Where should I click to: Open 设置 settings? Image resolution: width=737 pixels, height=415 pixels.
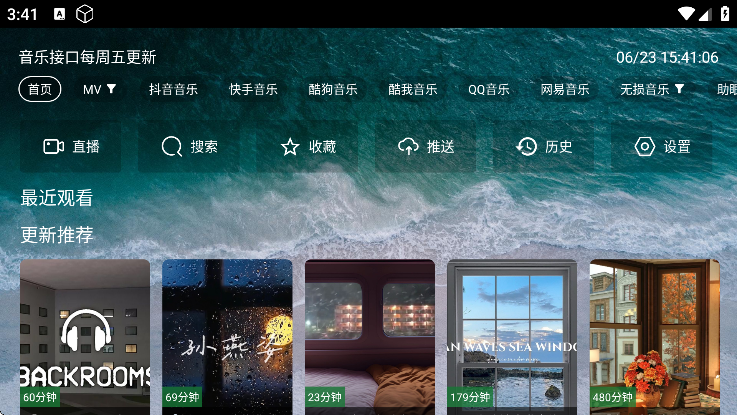[663, 147]
